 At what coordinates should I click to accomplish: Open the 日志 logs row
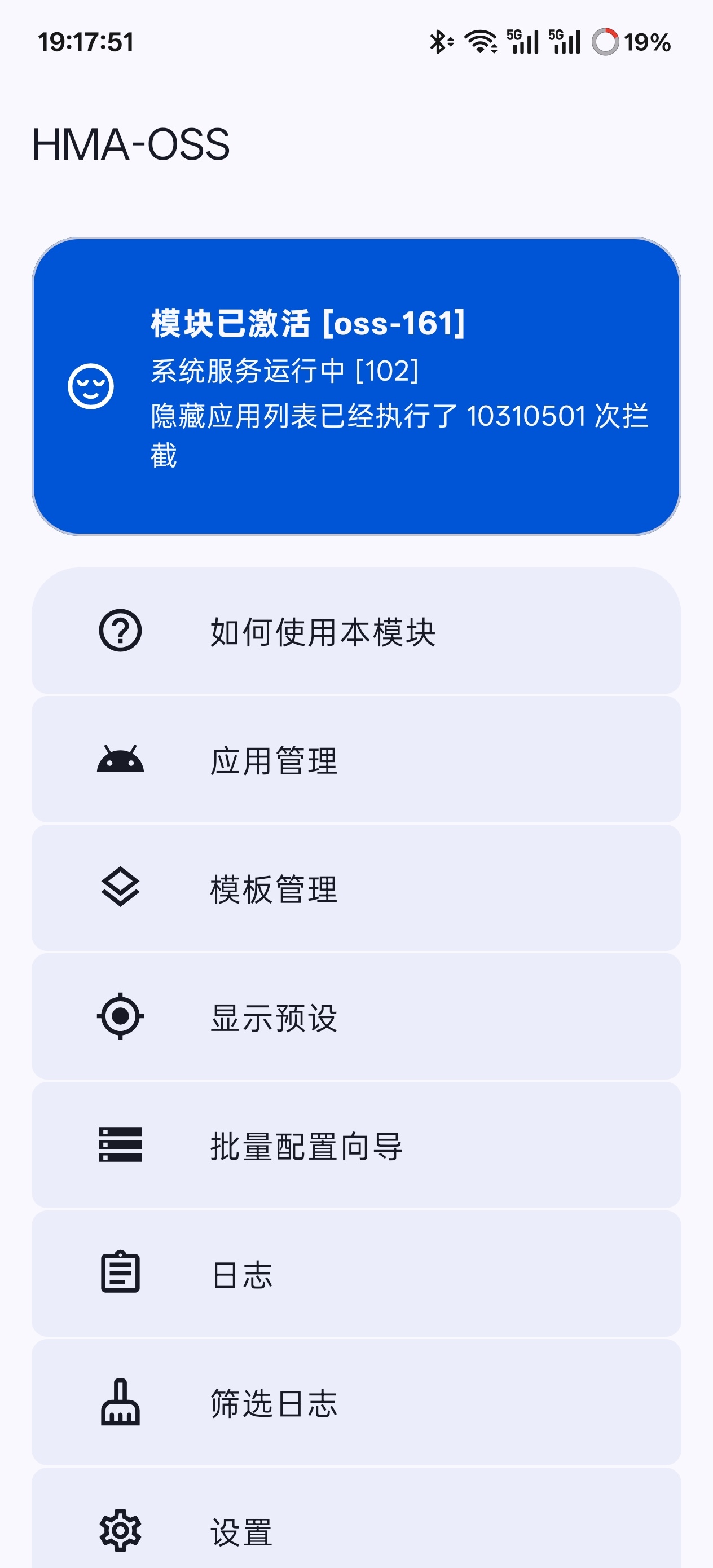click(356, 1274)
